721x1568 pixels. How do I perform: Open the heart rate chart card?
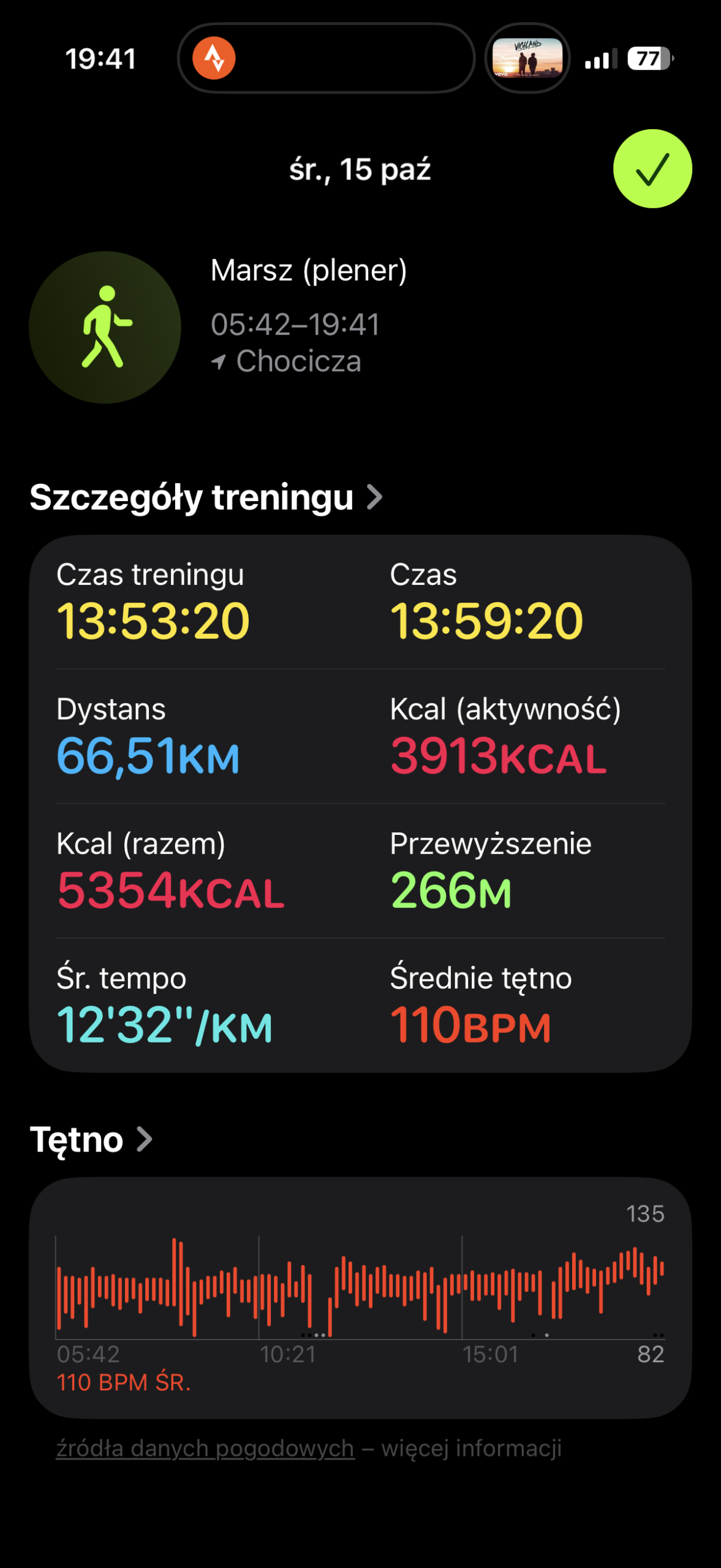tap(360, 1297)
